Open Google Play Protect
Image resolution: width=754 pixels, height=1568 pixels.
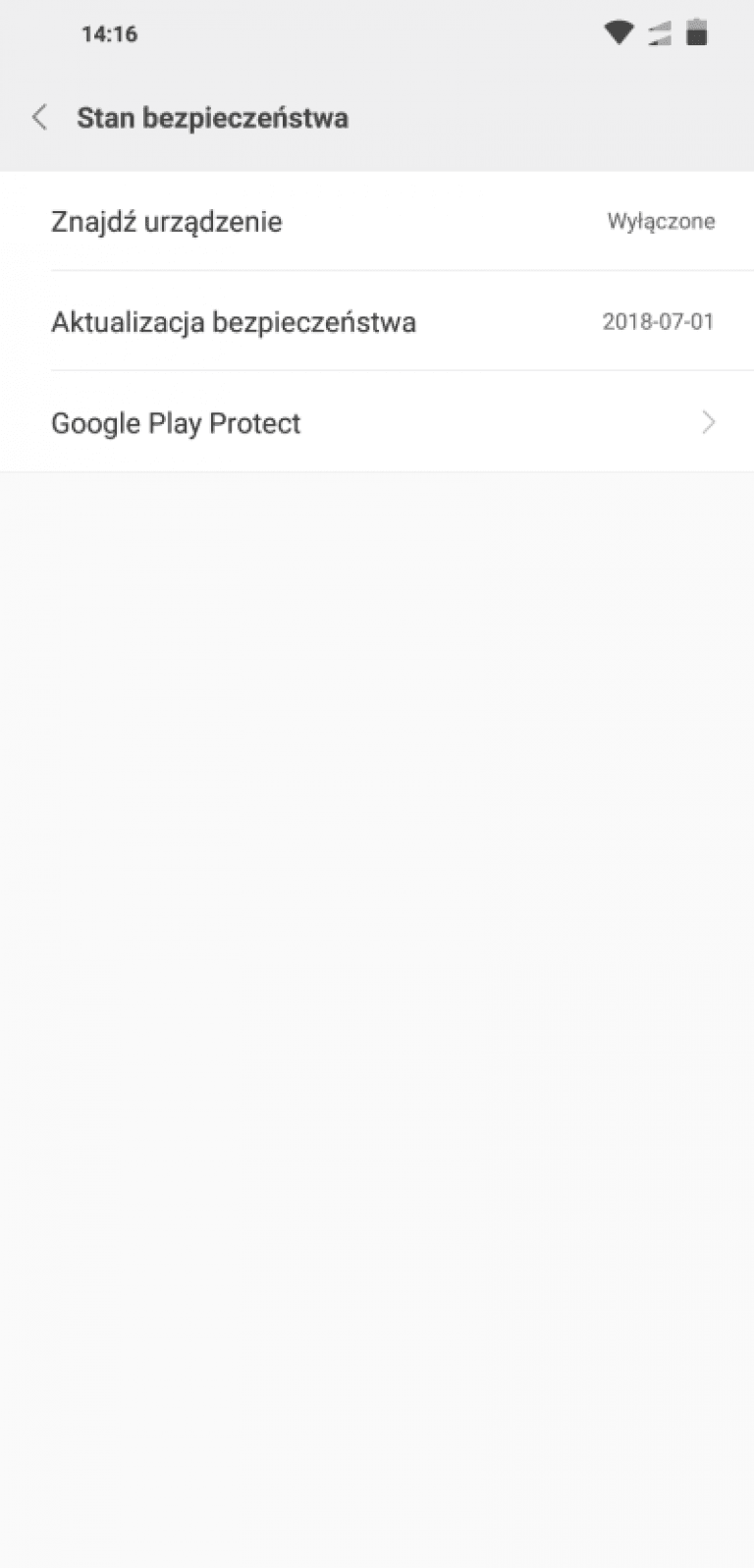(377, 422)
